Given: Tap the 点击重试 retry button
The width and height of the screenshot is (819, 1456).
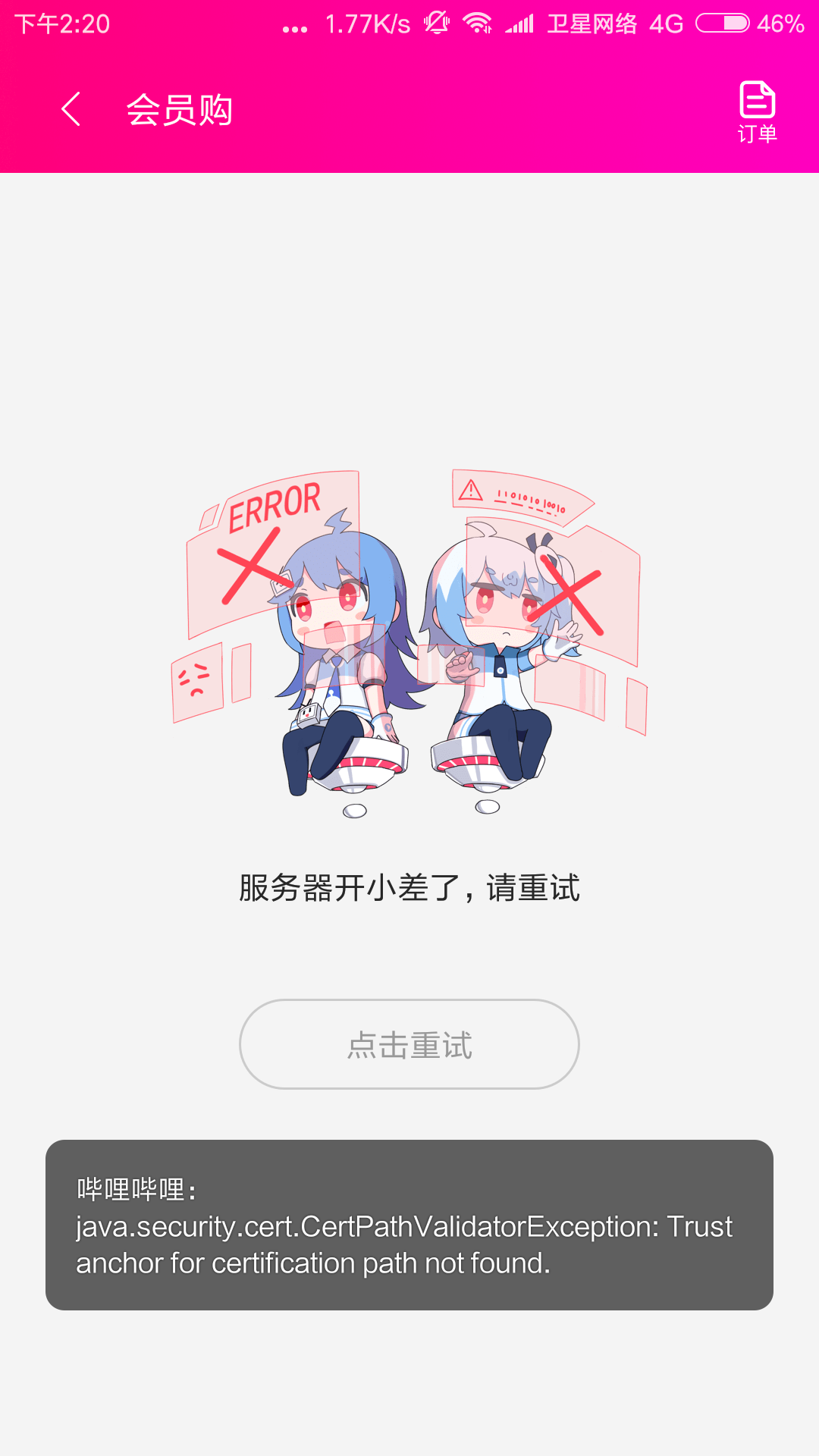Looking at the screenshot, I should 409,1044.
